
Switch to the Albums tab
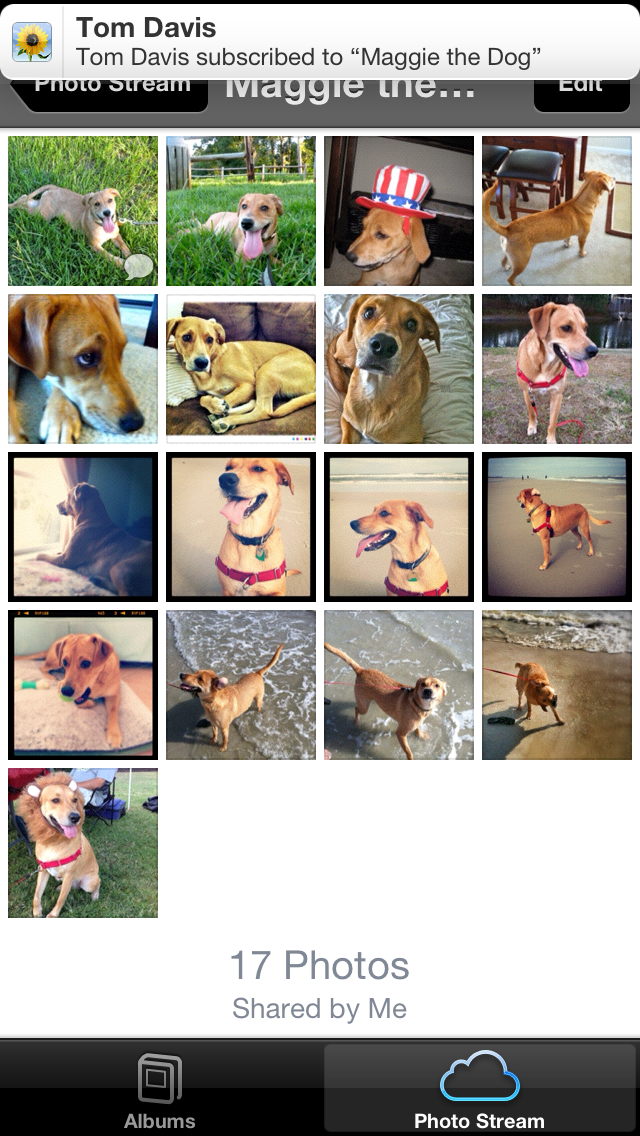(x=160, y=1090)
